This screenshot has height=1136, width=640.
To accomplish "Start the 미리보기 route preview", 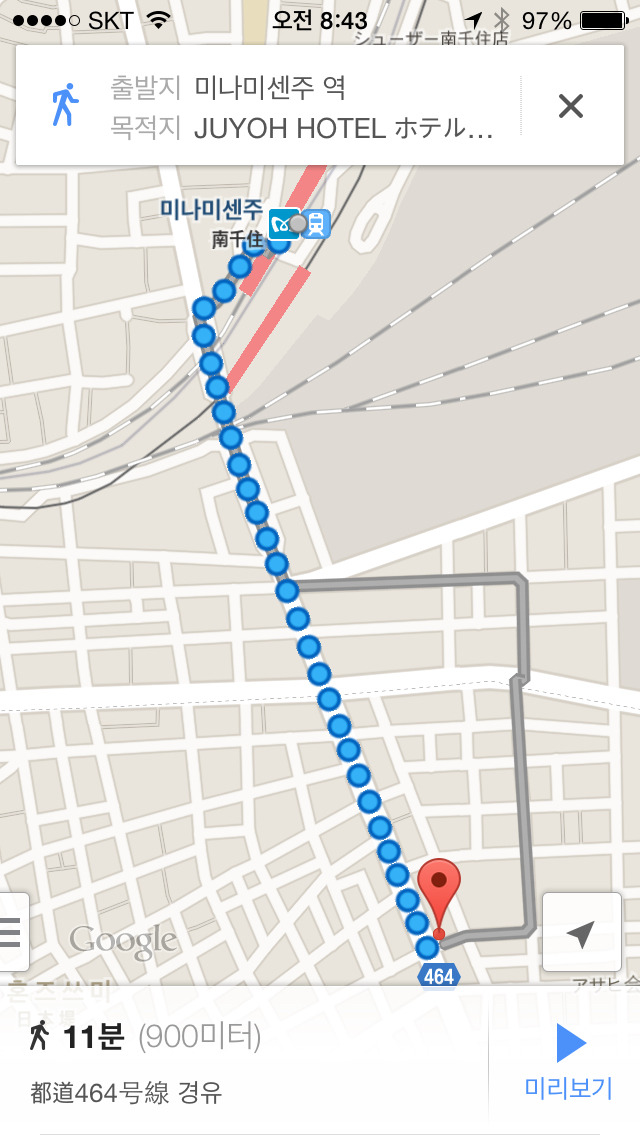I will [568, 1061].
